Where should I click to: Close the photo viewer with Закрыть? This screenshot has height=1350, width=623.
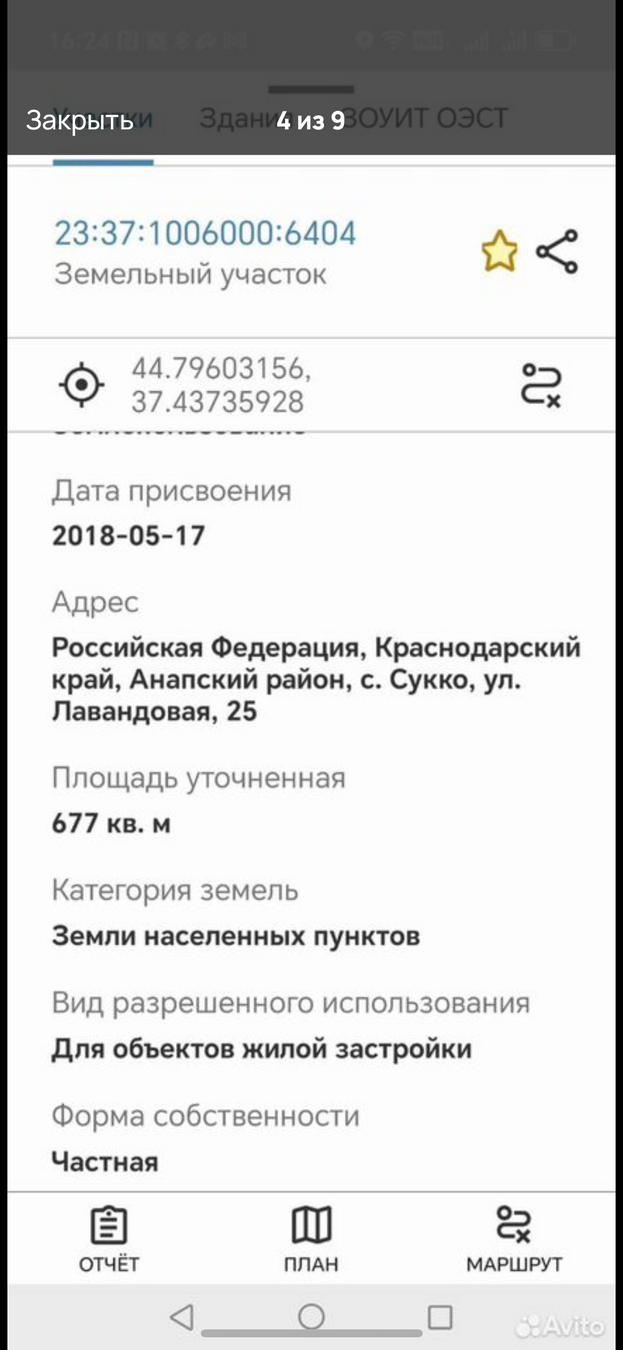(79, 121)
